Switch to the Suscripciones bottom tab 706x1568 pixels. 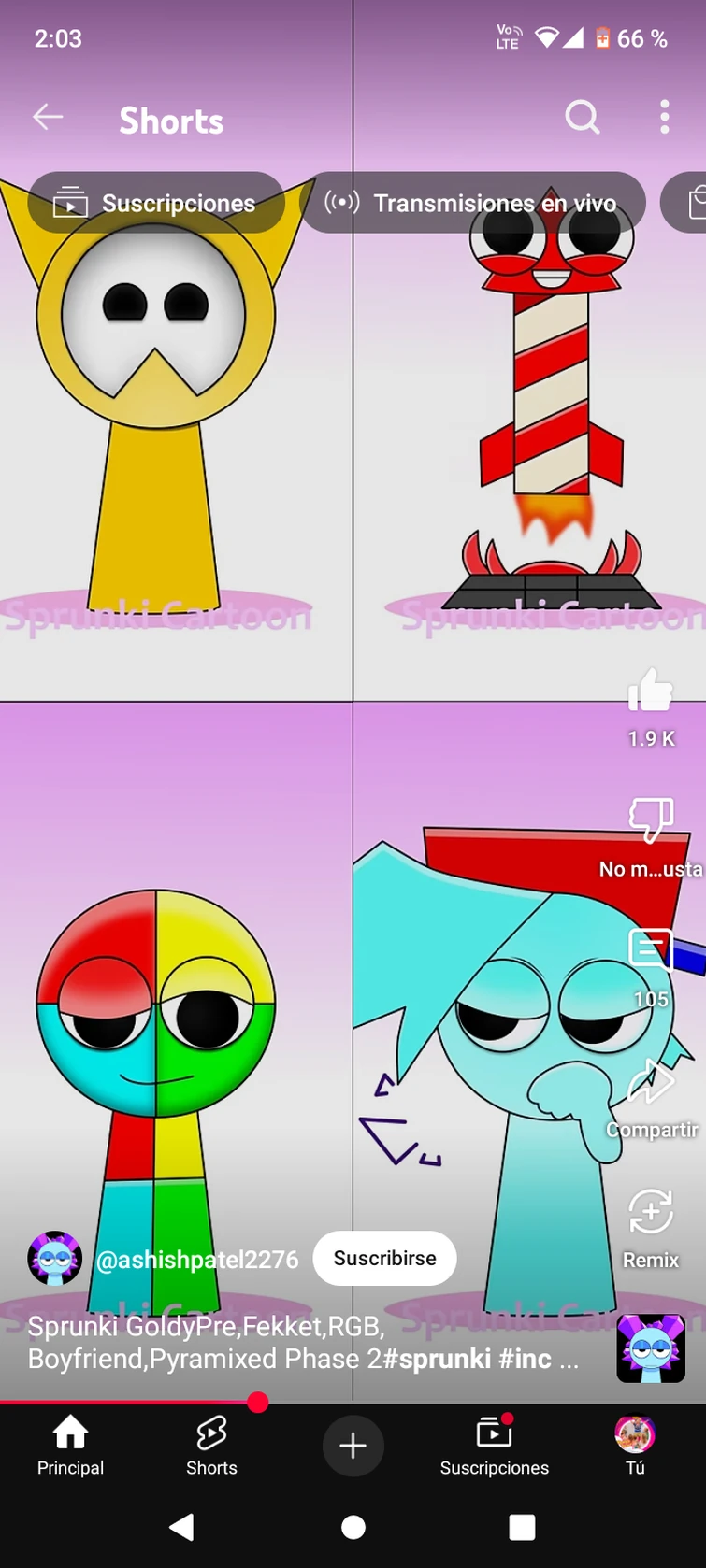click(x=495, y=1446)
